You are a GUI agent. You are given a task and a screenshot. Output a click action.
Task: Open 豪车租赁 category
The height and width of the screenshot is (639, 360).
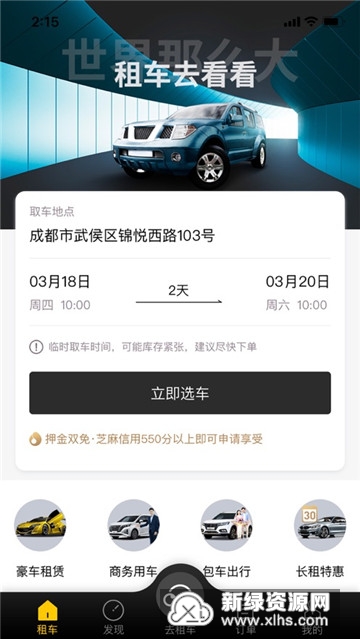pyautogui.click(x=40, y=539)
